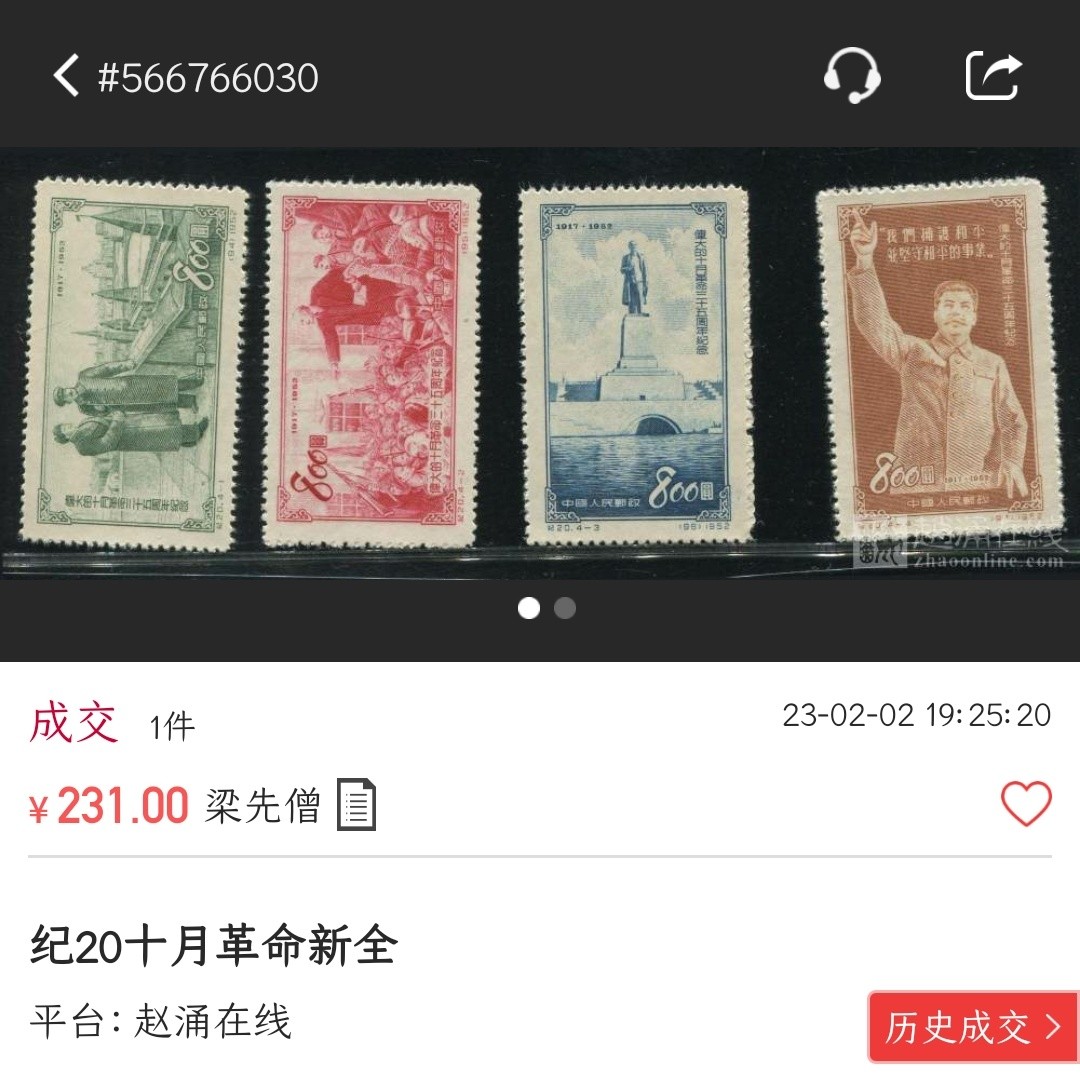The height and width of the screenshot is (1076, 1080).
Task: View 历史成交 price history
Action: click(972, 1027)
